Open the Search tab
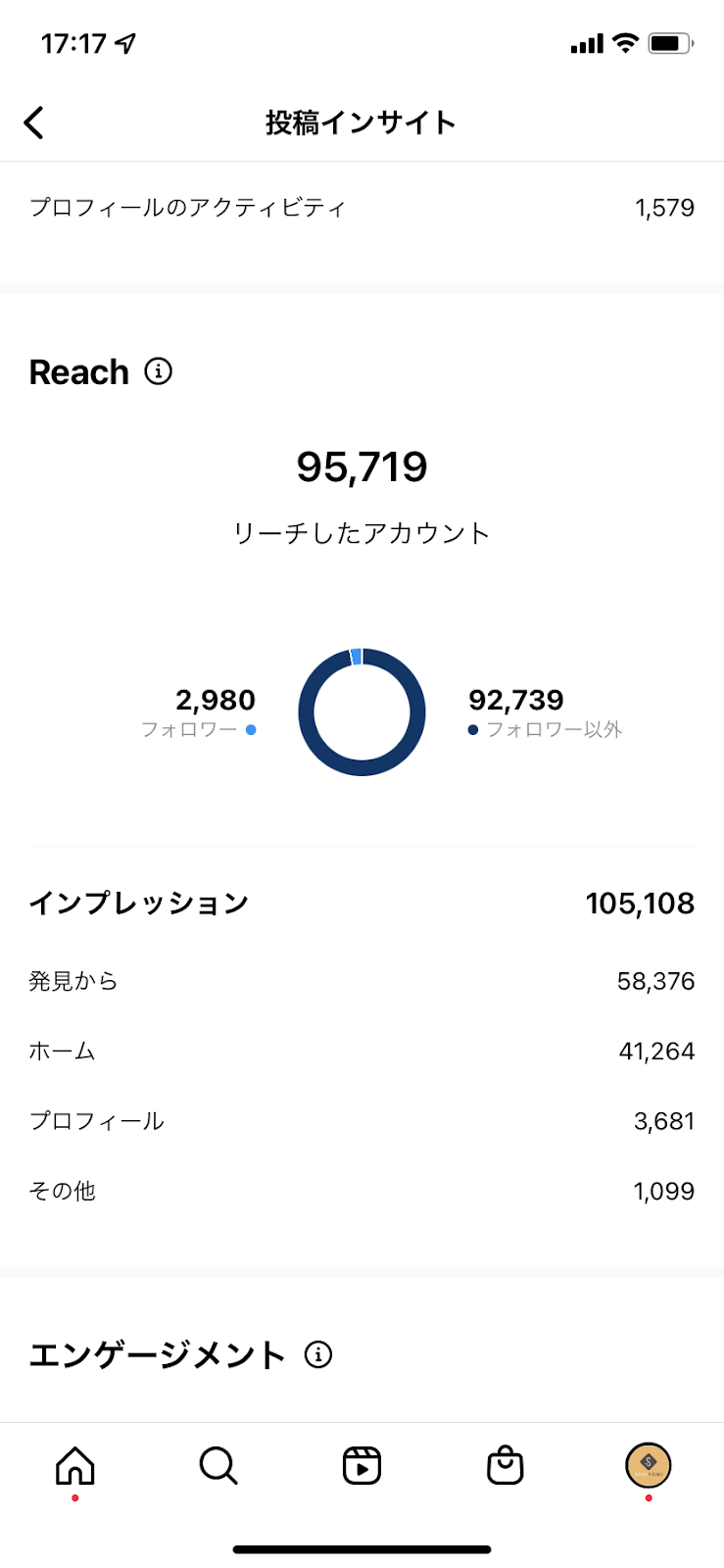This screenshot has width=724, height=1568. point(218,1466)
